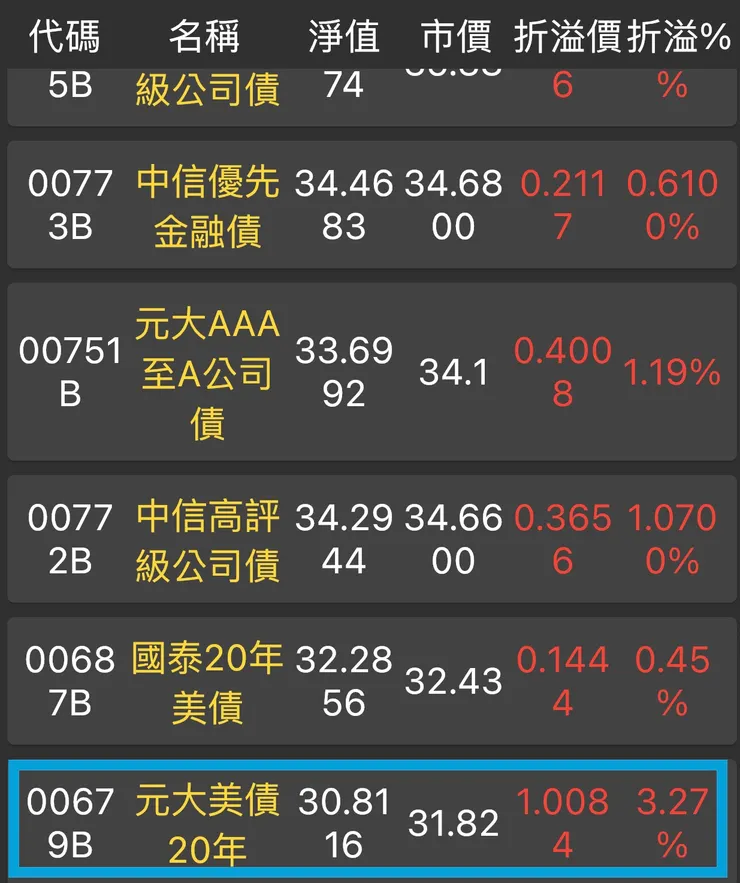This screenshot has height=883, width=740.
Task: Select the ETF code 00773B
Action: [x=66, y=203]
